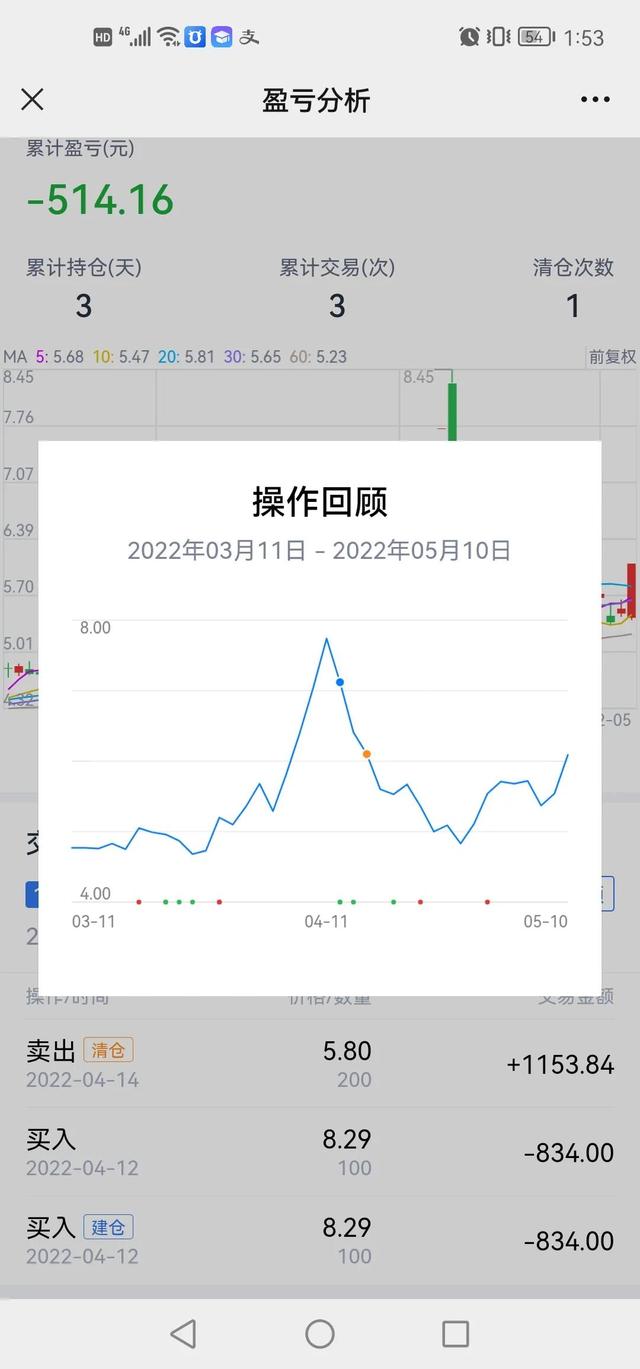Image resolution: width=640 pixels, height=1369 pixels.
Task: Change the 前复权 price adjustment setting
Action: (x=612, y=357)
